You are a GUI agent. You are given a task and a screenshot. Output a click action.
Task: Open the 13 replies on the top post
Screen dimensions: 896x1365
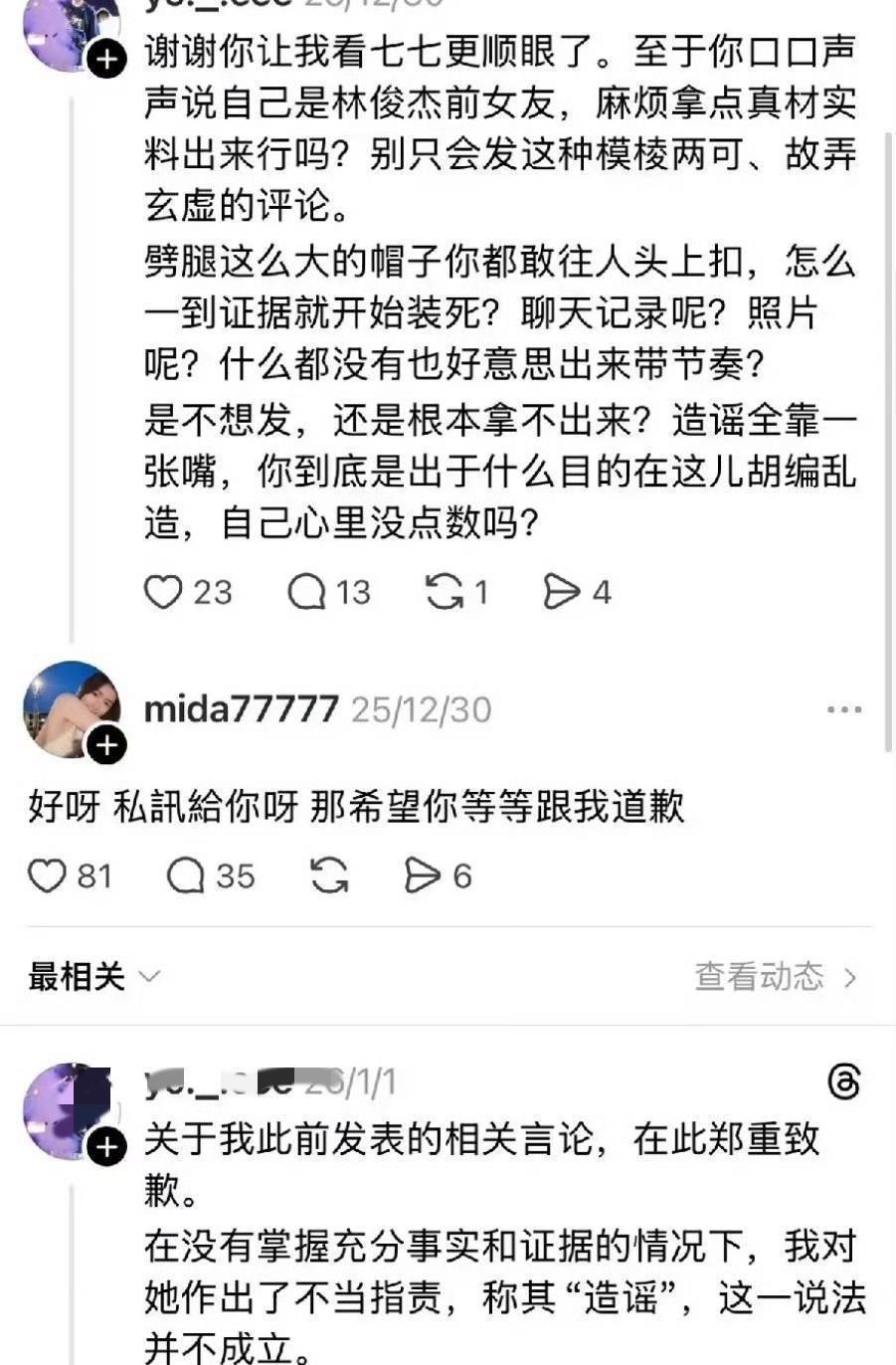click(307, 593)
